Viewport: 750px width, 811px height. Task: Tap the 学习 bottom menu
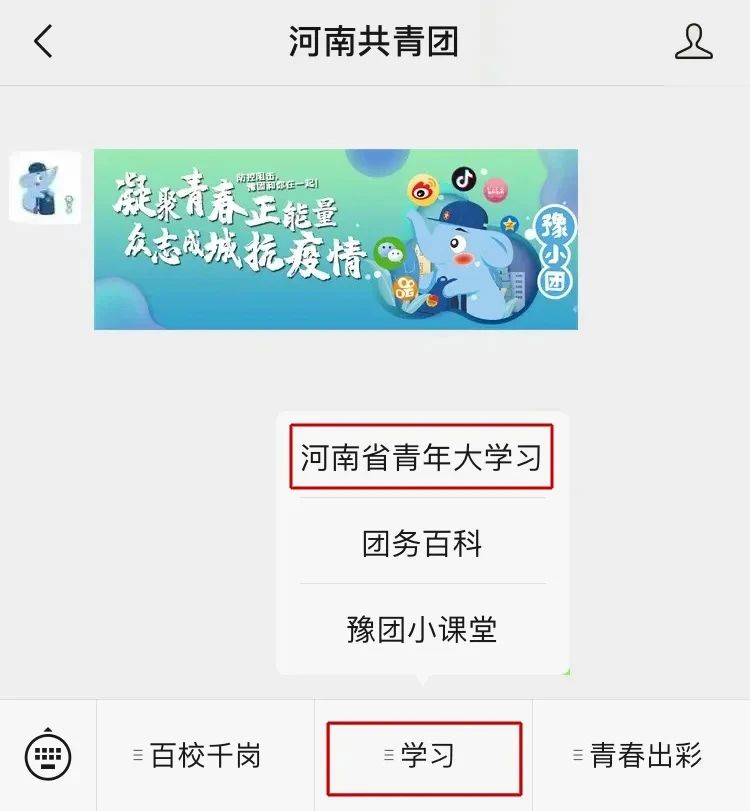pyautogui.click(x=424, y=755)
